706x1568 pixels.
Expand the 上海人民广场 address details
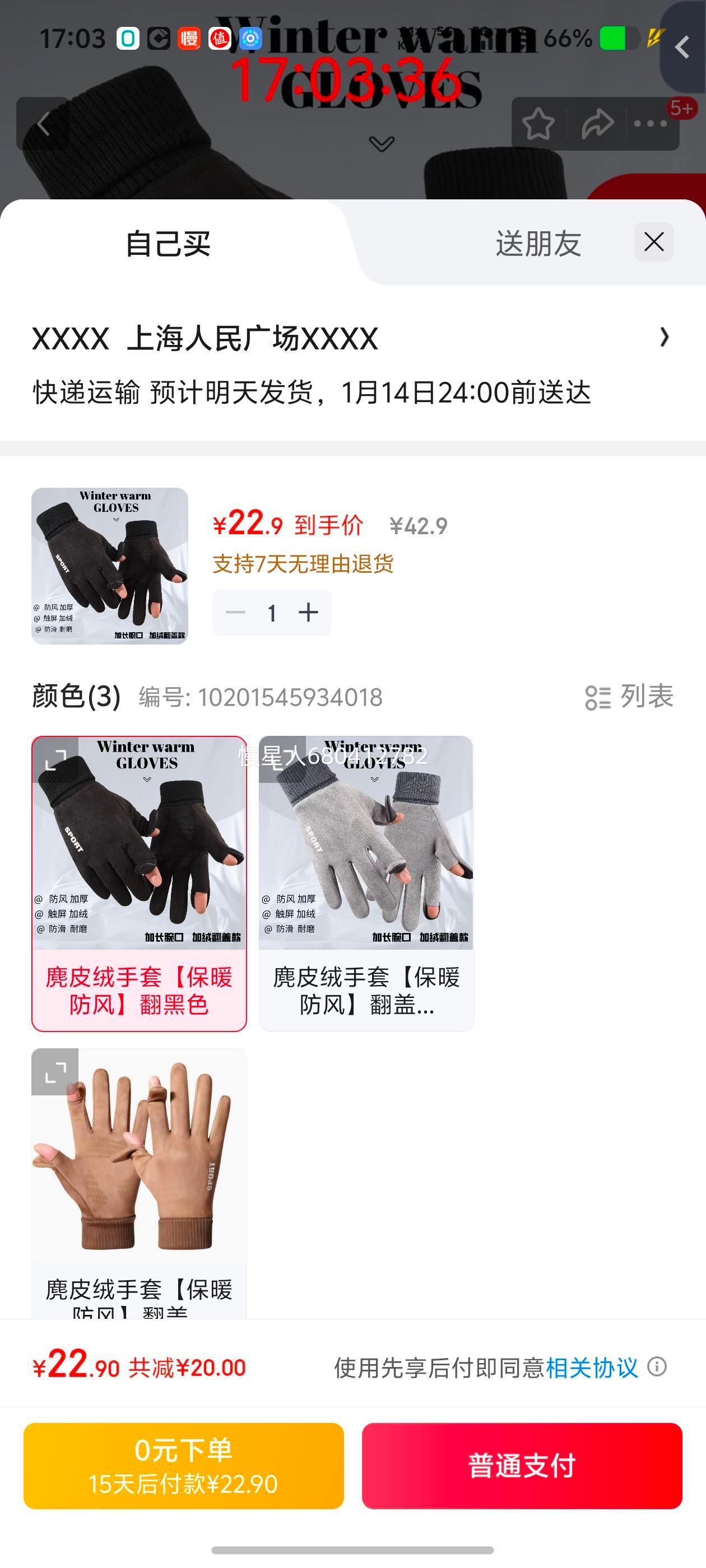[664, 337]
